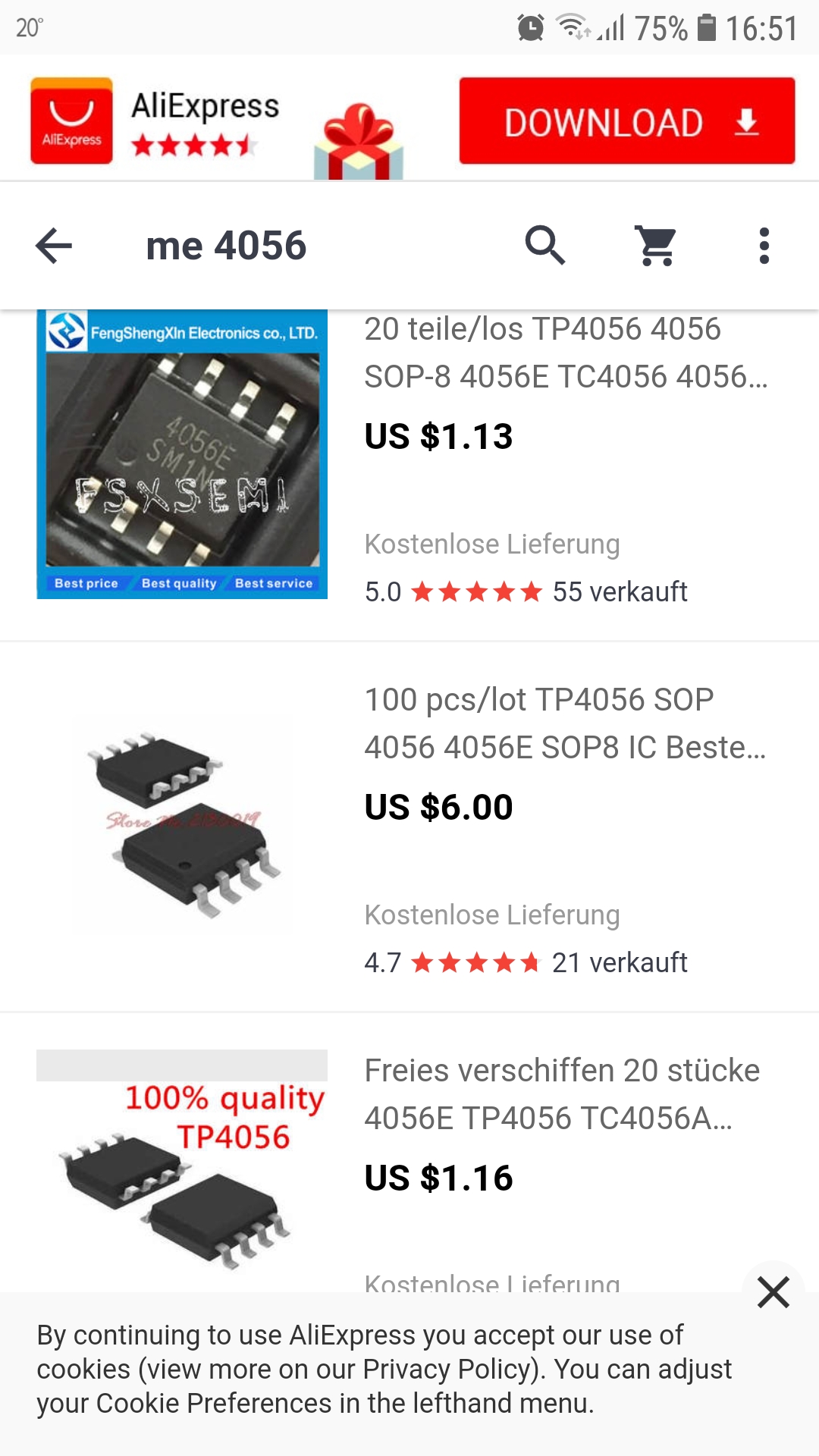Open the 20 teile/los TP4056 listing for $1.13

pos(565,353)
